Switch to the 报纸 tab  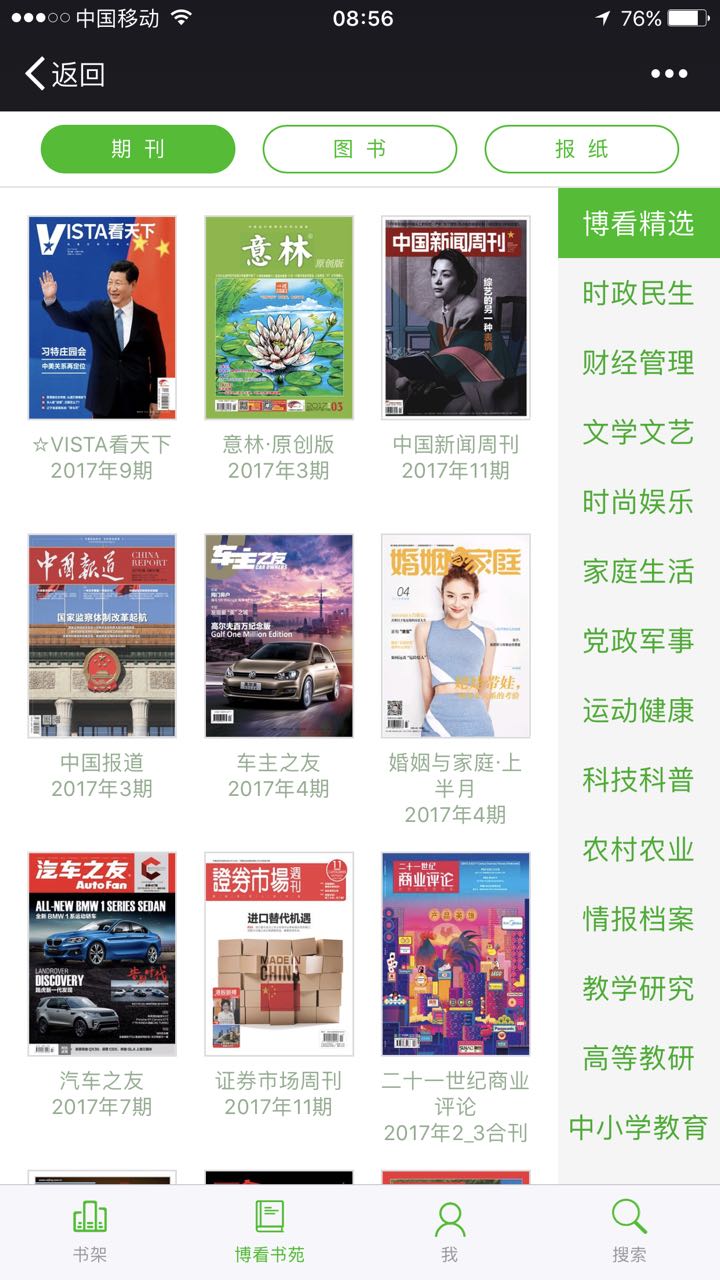click(582, 149)
